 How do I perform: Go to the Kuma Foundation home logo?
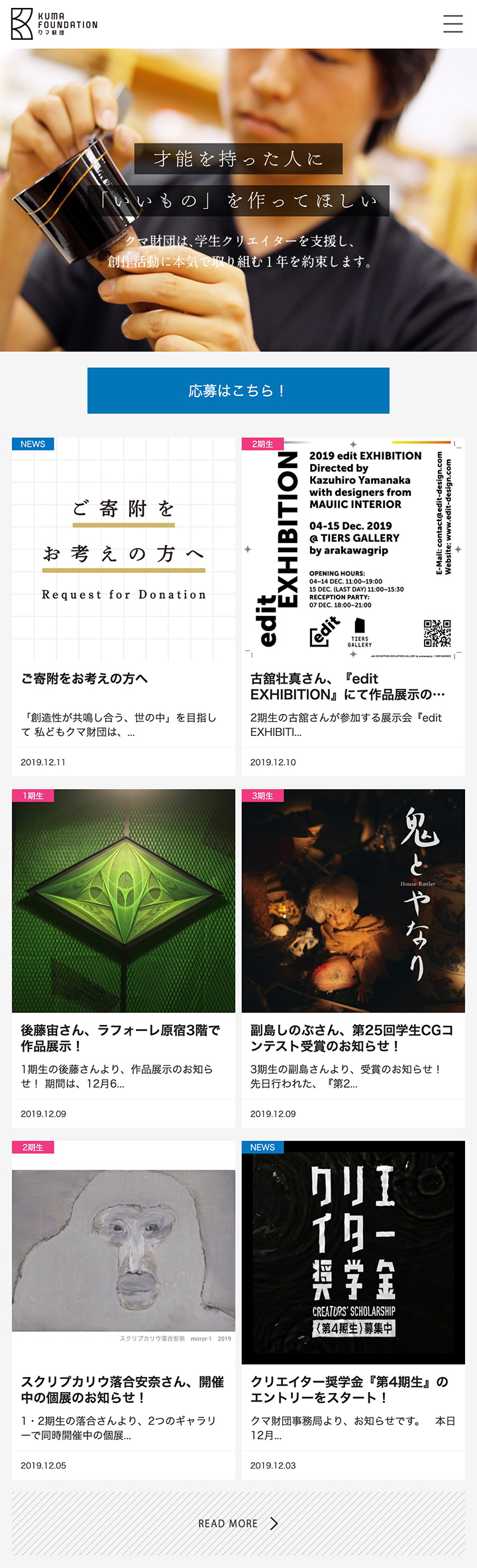tap(54, 24)
